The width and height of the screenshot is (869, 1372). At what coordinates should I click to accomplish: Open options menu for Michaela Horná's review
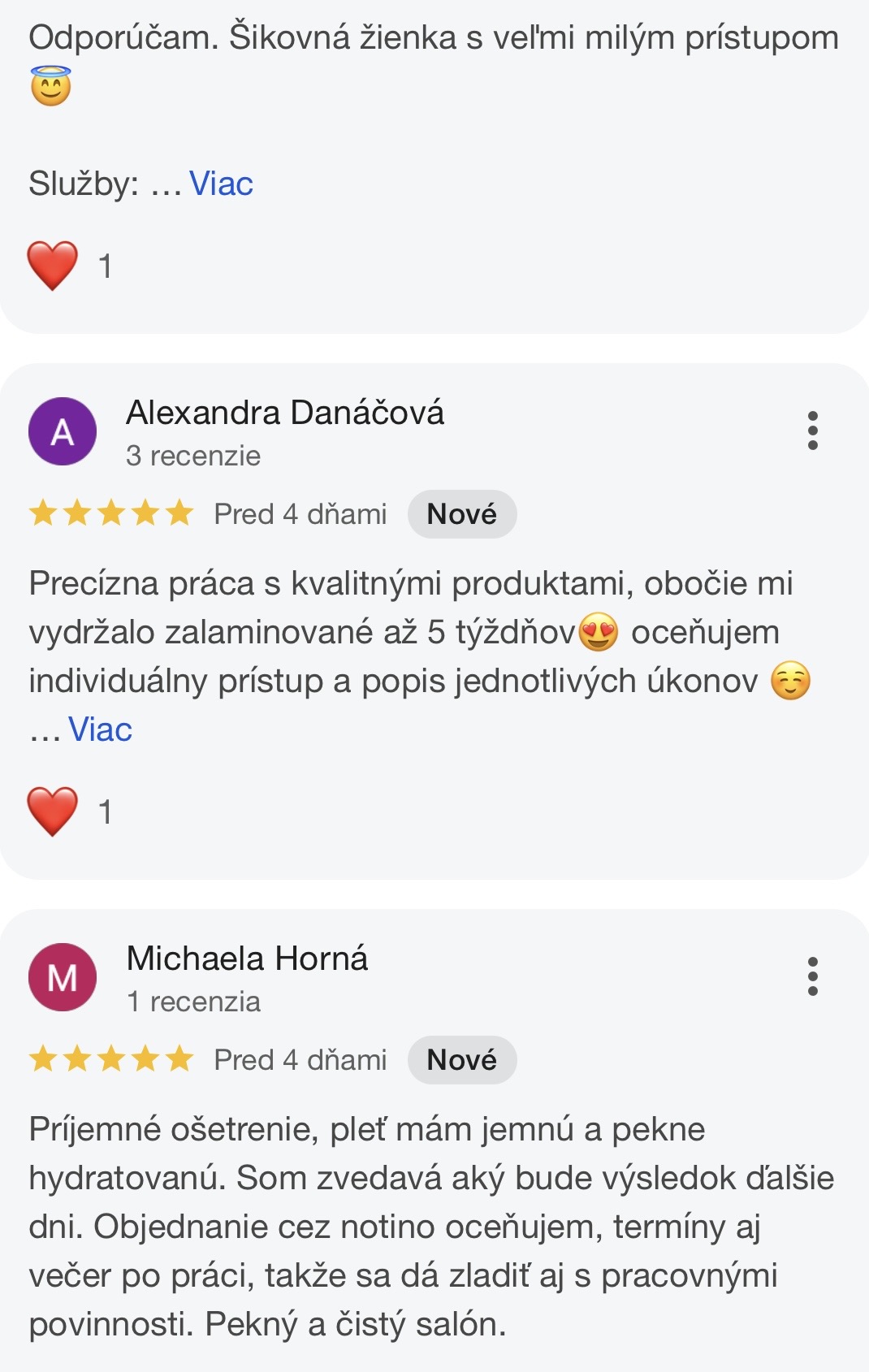point(812,976)
